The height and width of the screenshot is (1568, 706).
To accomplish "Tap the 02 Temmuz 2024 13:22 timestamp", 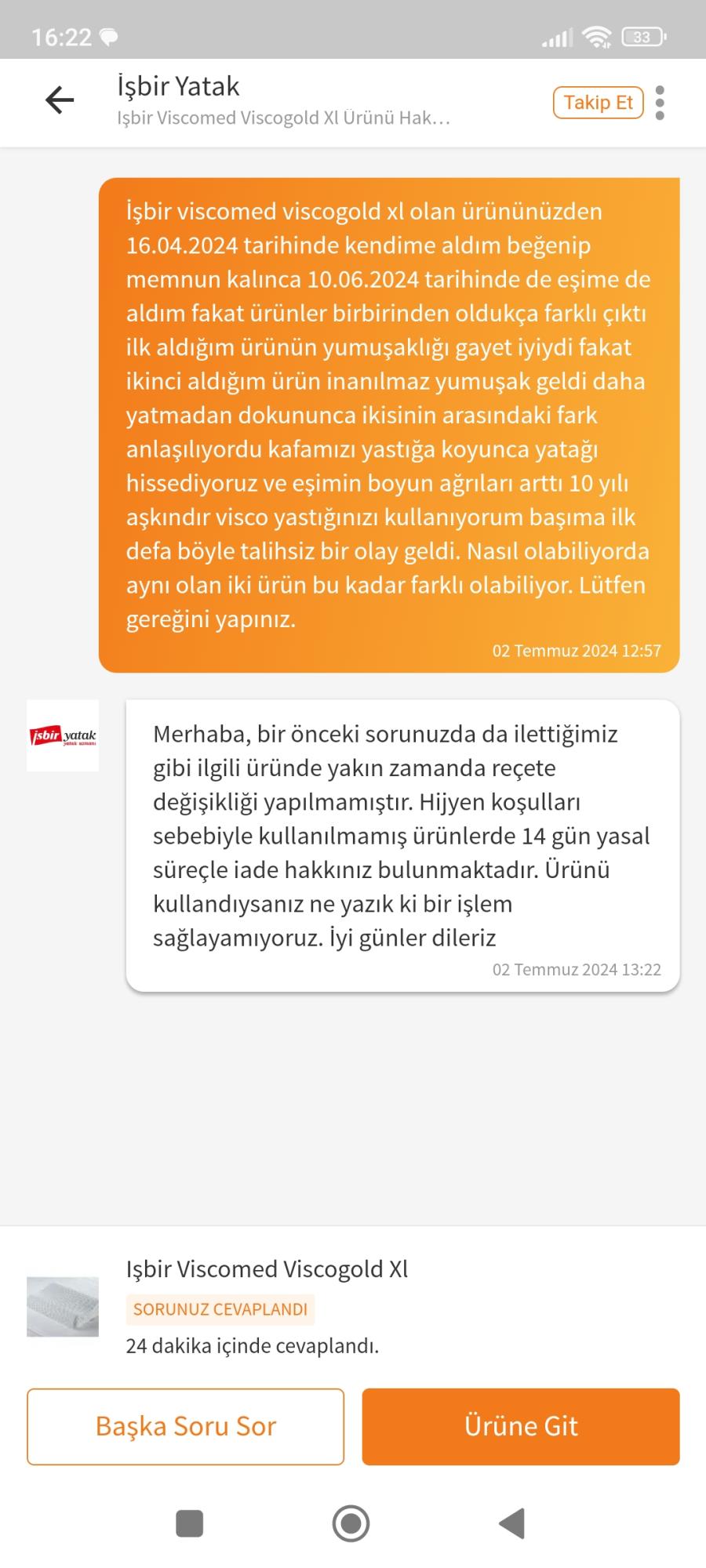I will [x=577, y=969].
